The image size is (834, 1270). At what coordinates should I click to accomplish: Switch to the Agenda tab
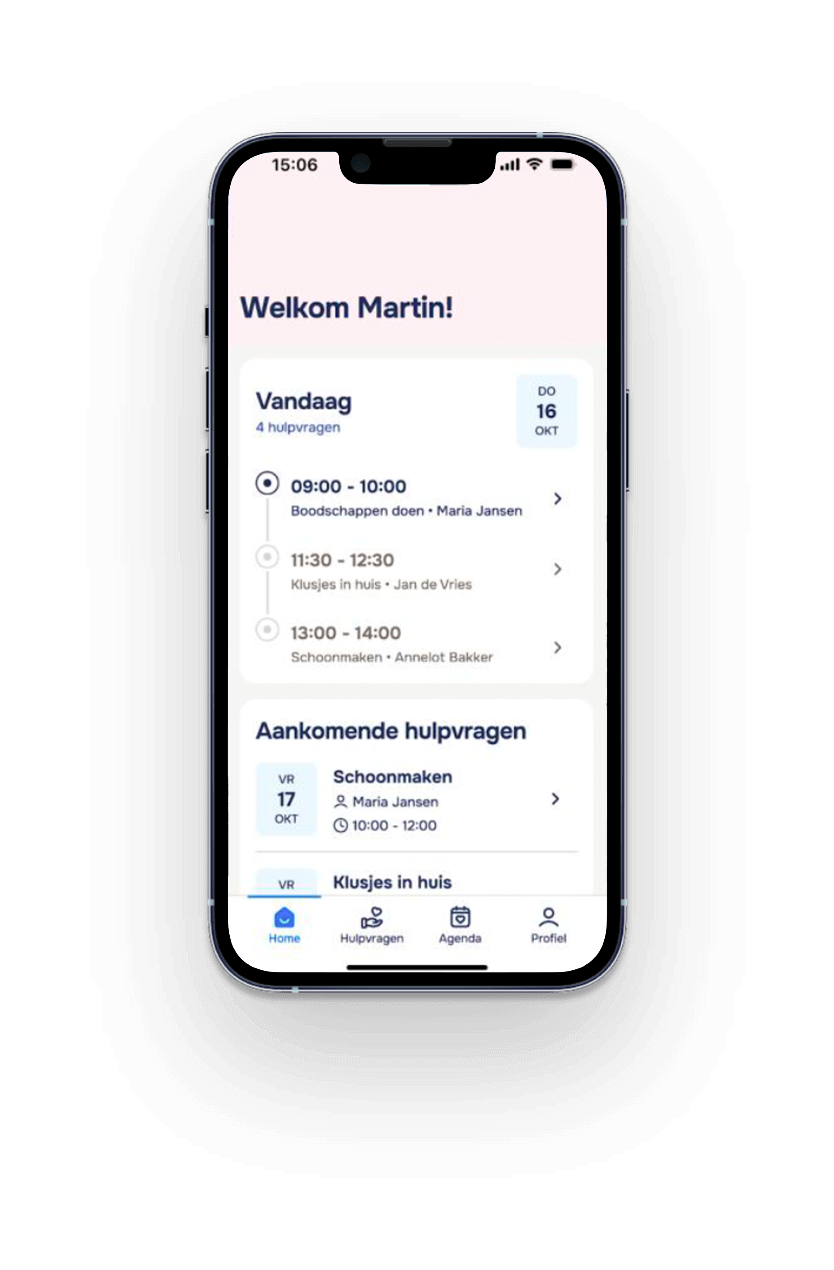tap(460, 926)
